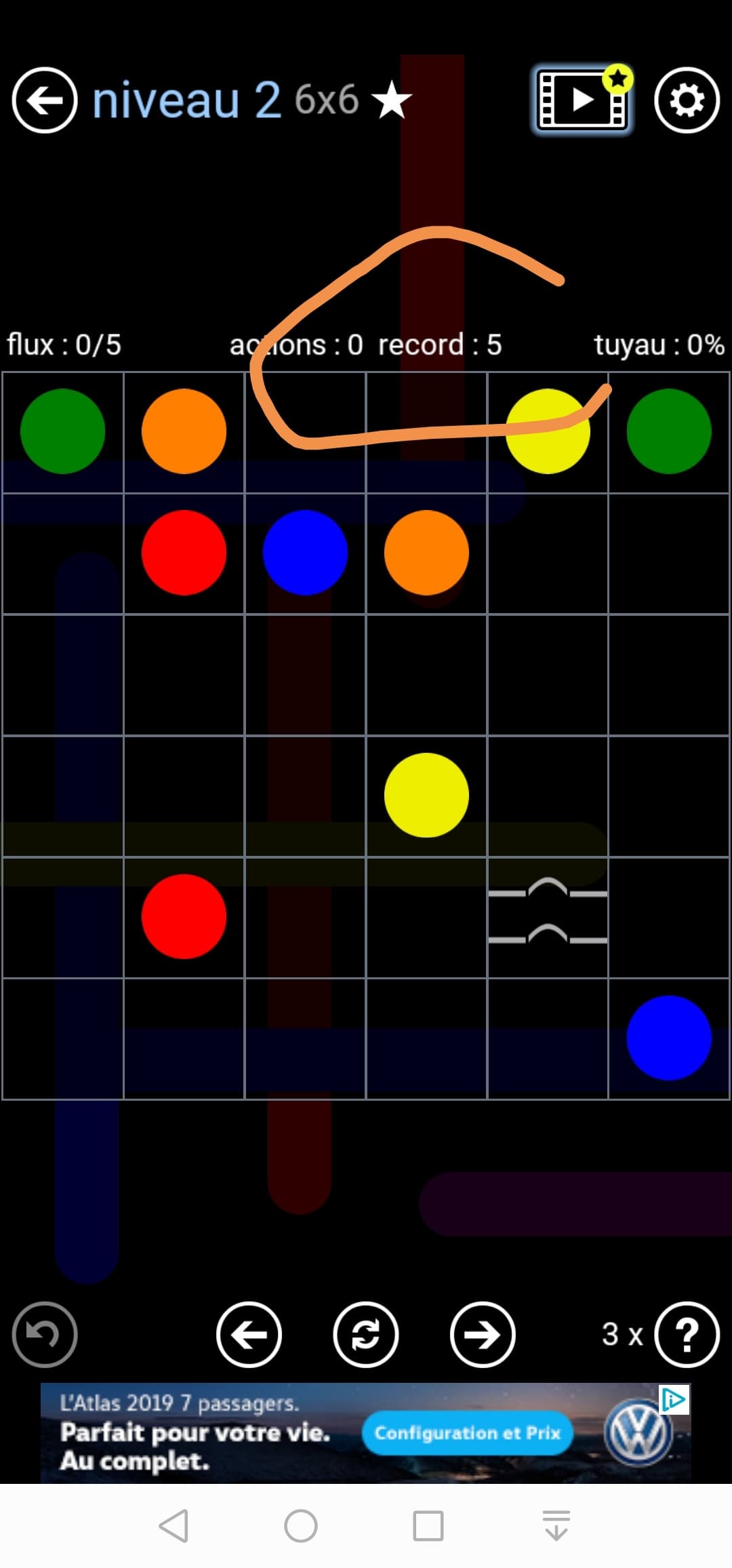Go to the previous level

249,1335
